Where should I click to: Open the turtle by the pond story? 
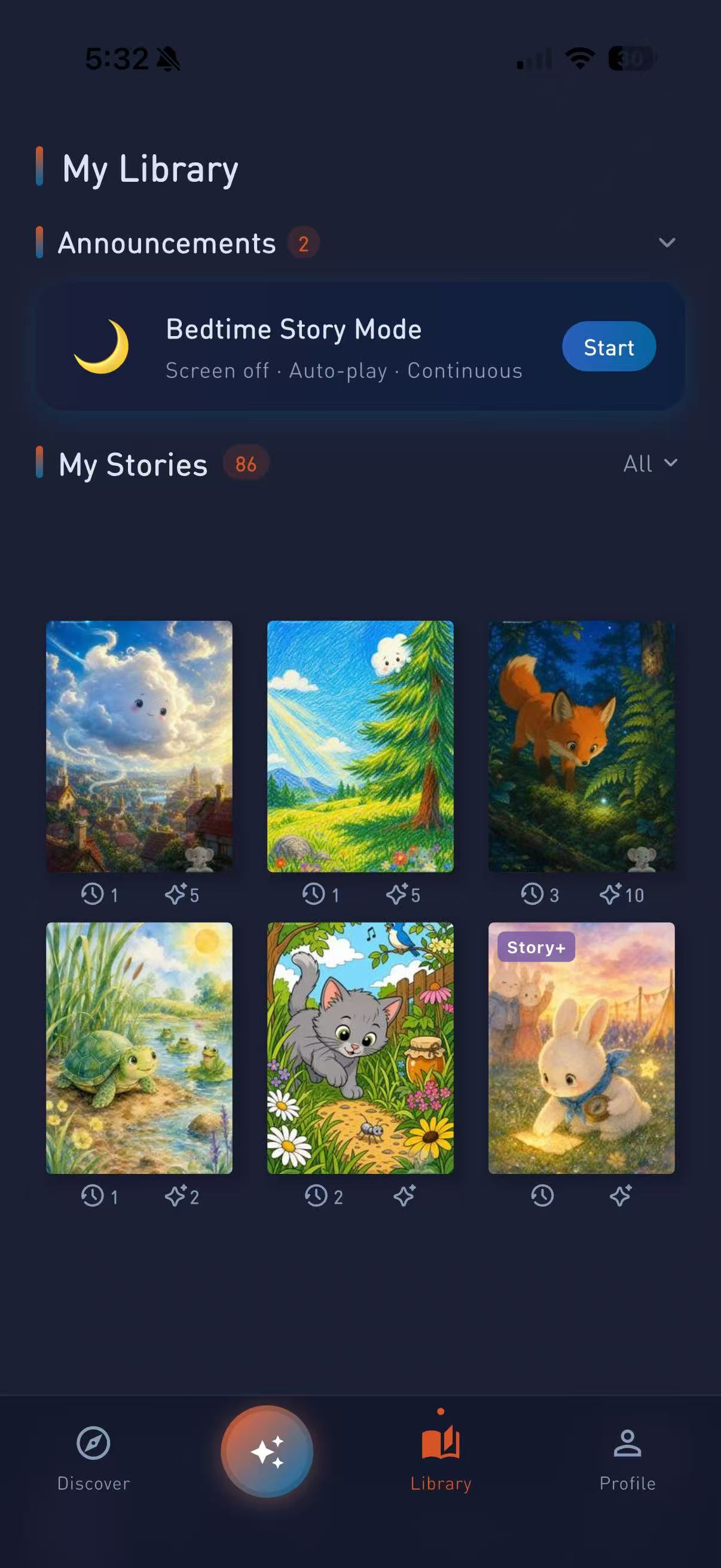[x=139, y=1048]
